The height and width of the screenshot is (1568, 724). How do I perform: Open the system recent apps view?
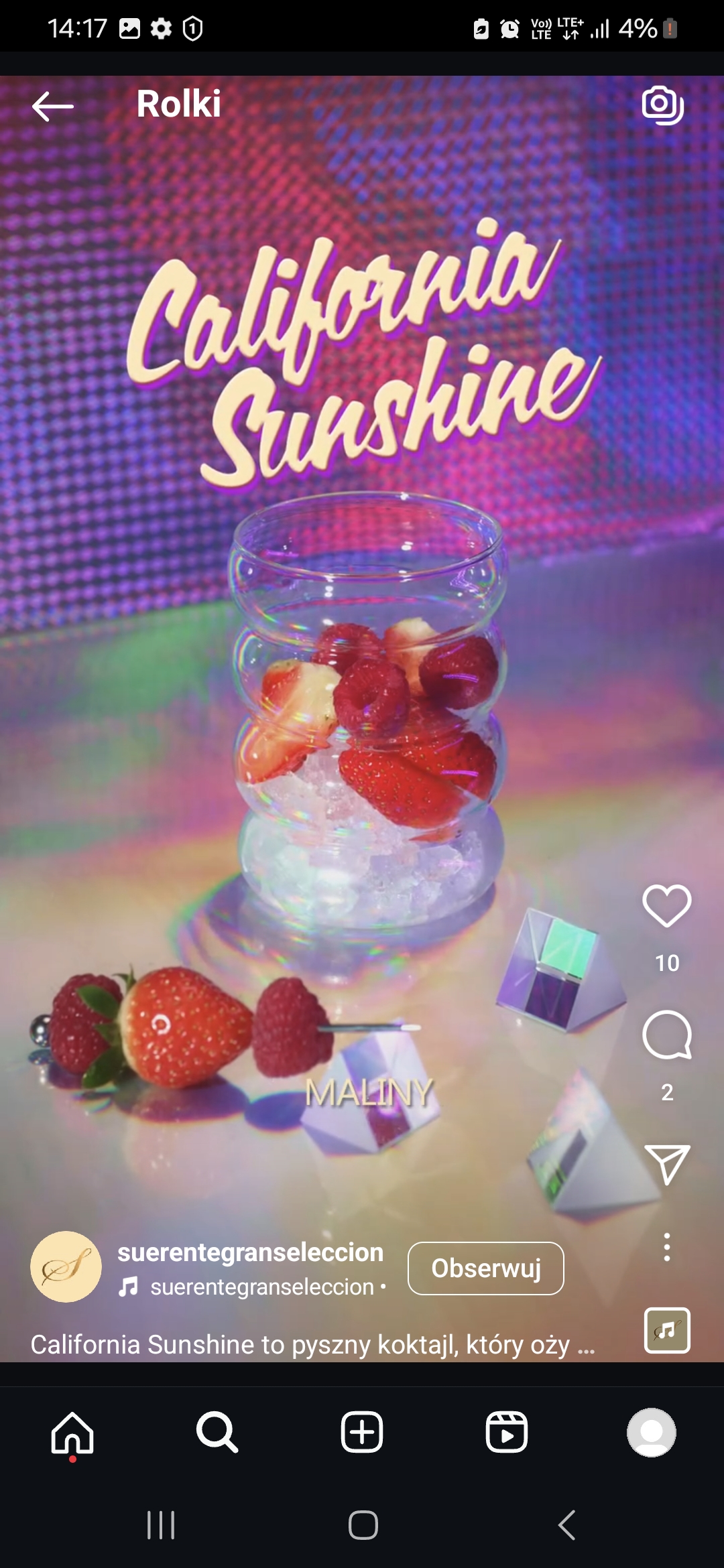coord(161,1525)
